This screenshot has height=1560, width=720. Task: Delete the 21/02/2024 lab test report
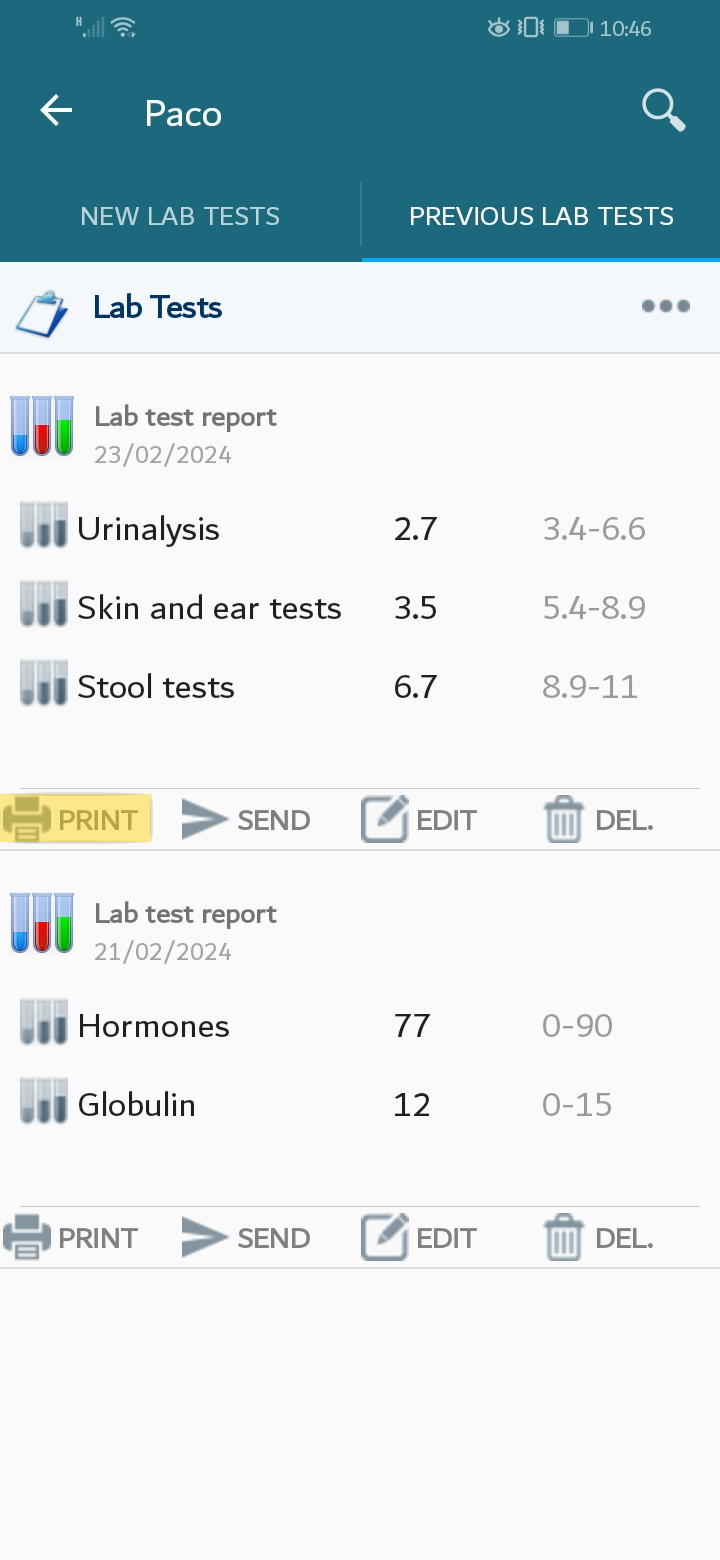point(598,1238)
